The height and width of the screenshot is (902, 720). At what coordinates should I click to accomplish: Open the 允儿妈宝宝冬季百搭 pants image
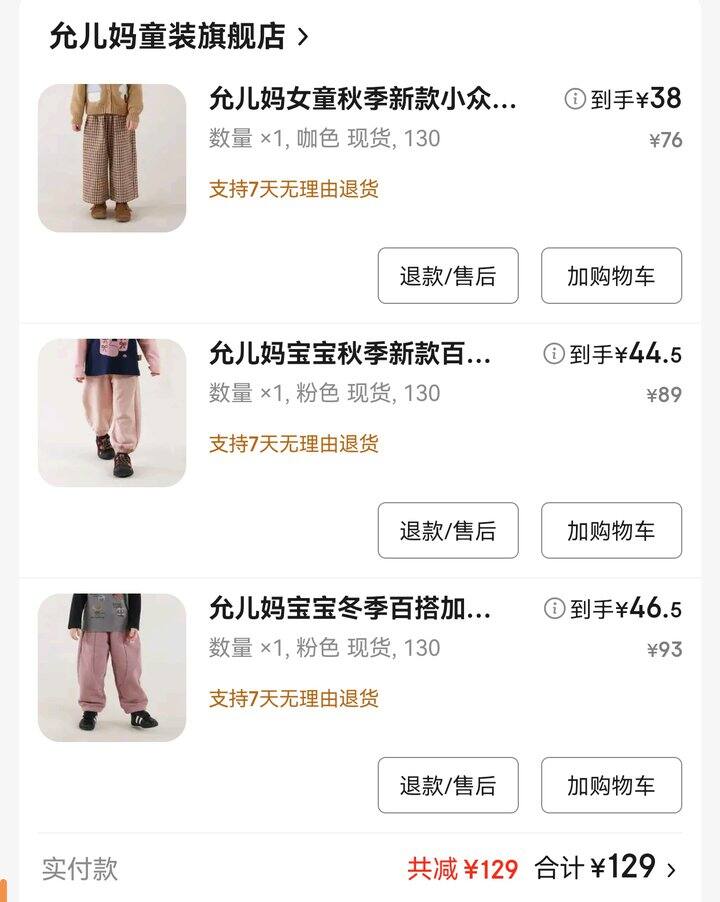[x=112, y=668]
